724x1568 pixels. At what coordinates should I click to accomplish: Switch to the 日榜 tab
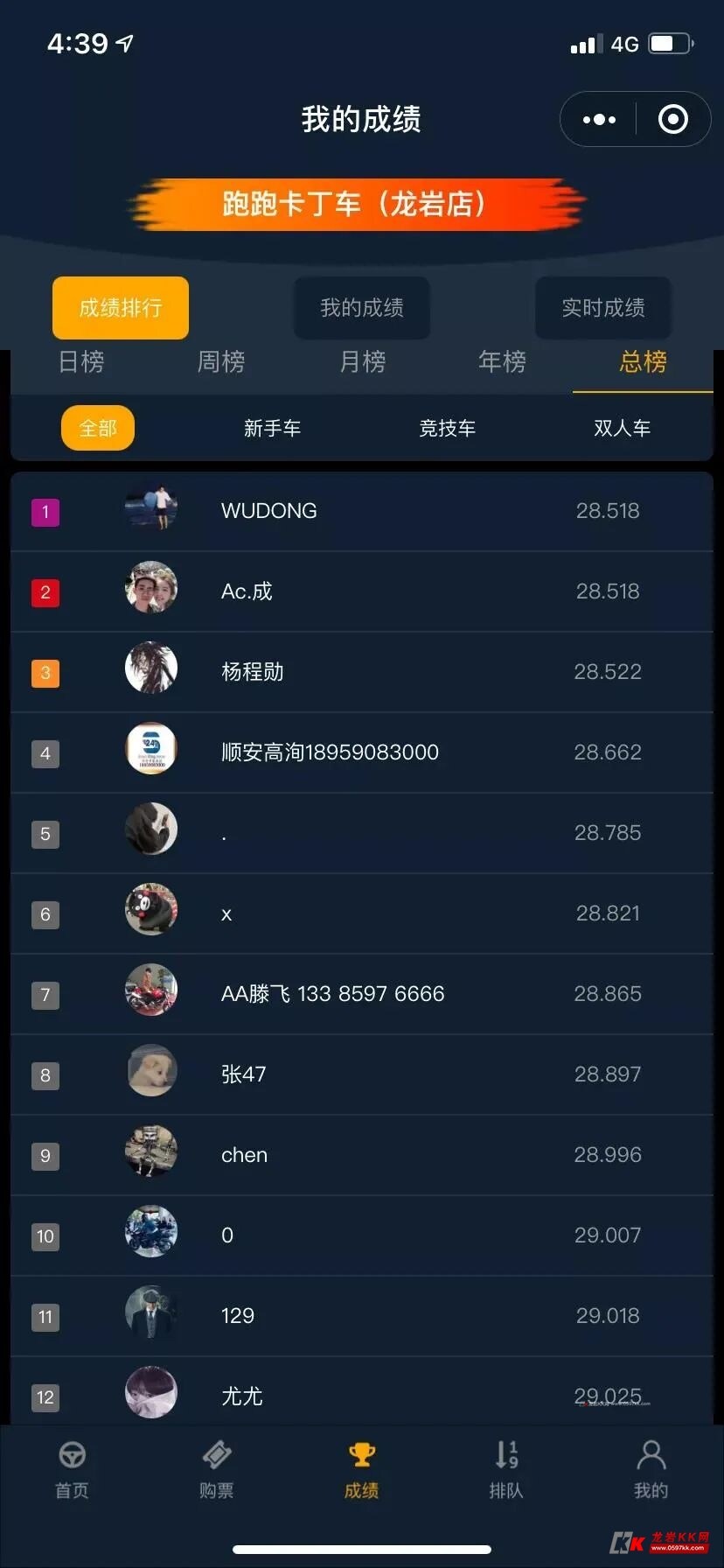[80, 362]
